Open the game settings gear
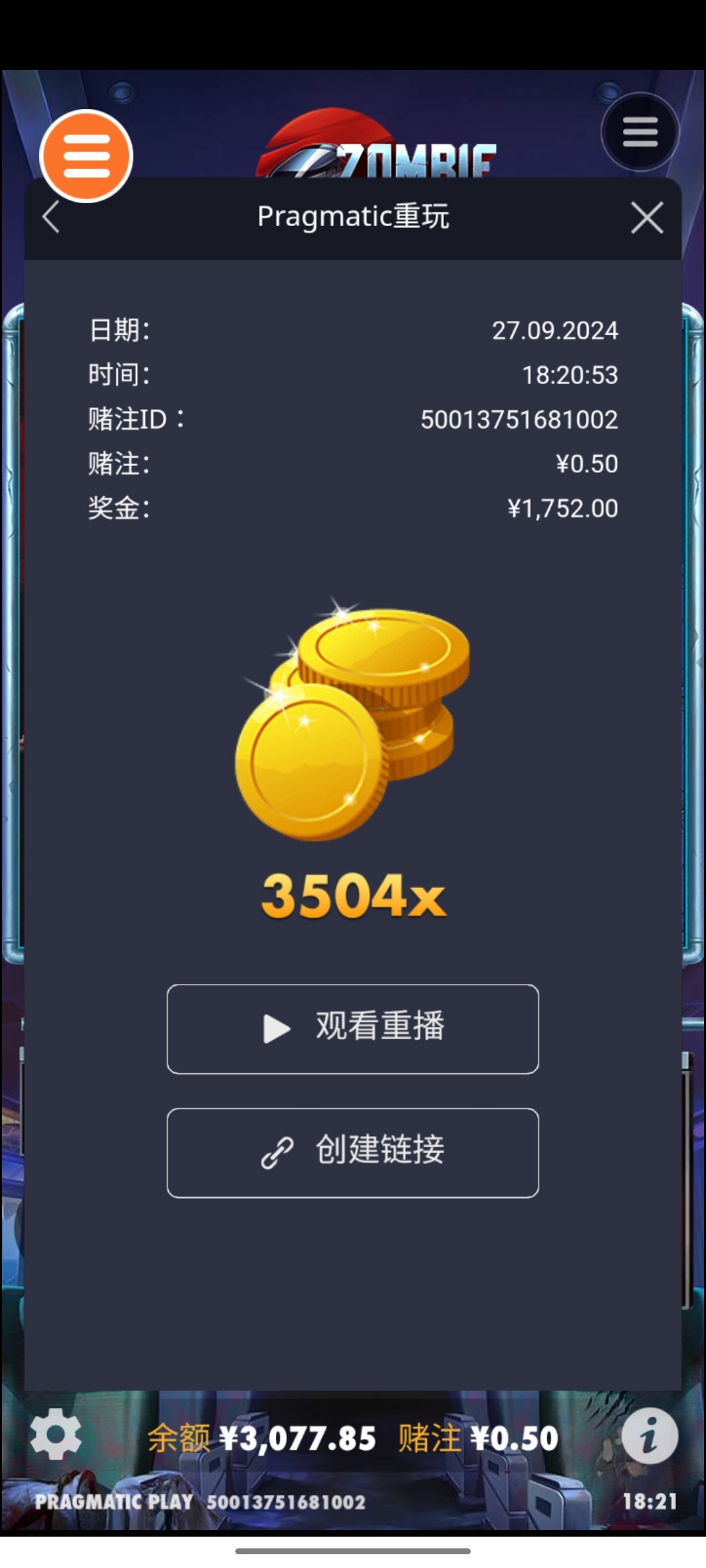The height and width of the screenshot is (1568, 706). tap(56, 1433)
